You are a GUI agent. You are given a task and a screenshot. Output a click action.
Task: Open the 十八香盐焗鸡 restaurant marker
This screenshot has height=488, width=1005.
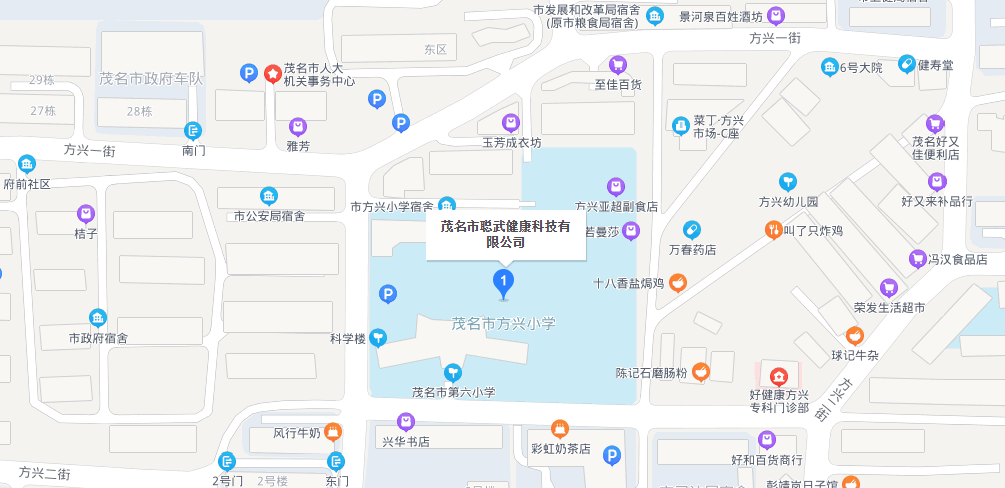pyautogui.click(x=678, y=283)
